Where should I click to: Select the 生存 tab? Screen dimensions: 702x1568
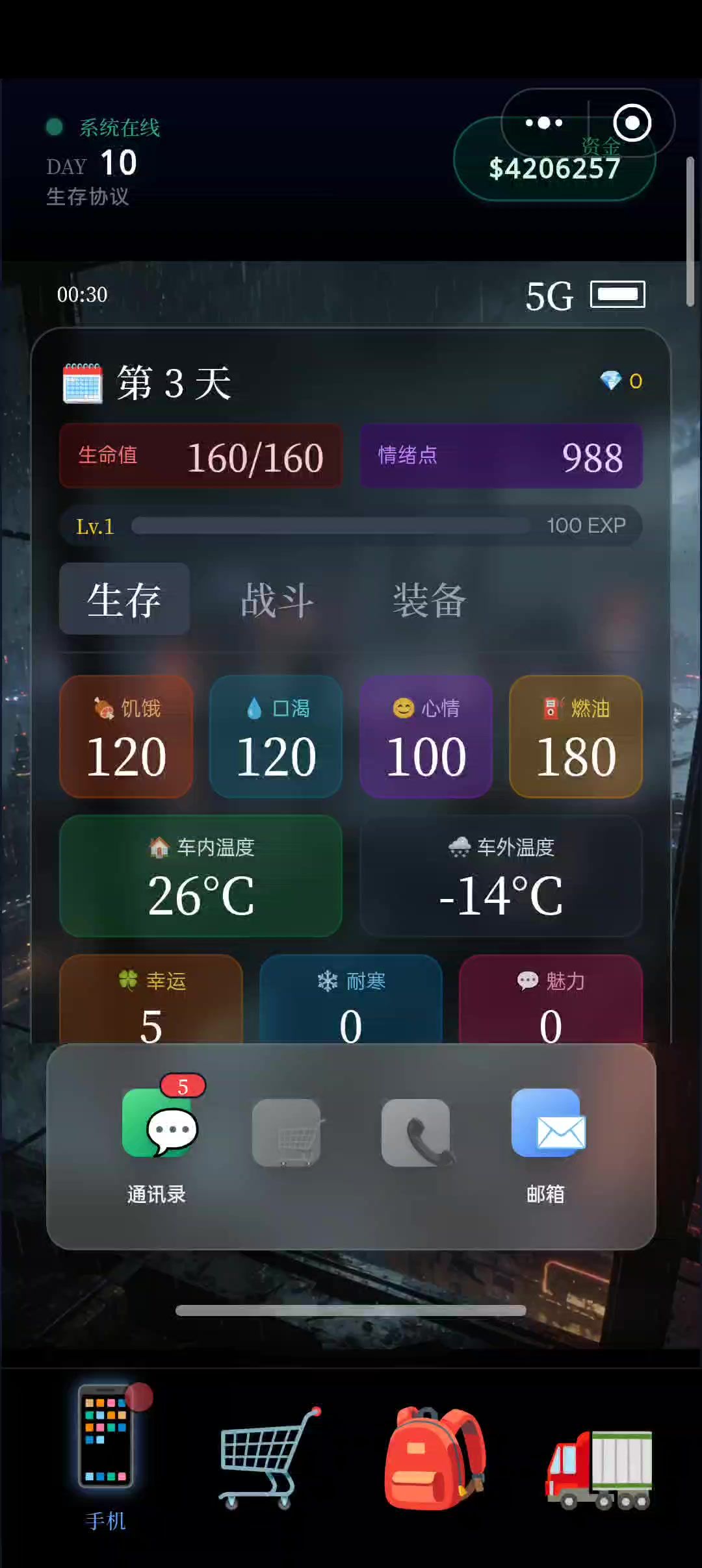(x=124, y=600)
